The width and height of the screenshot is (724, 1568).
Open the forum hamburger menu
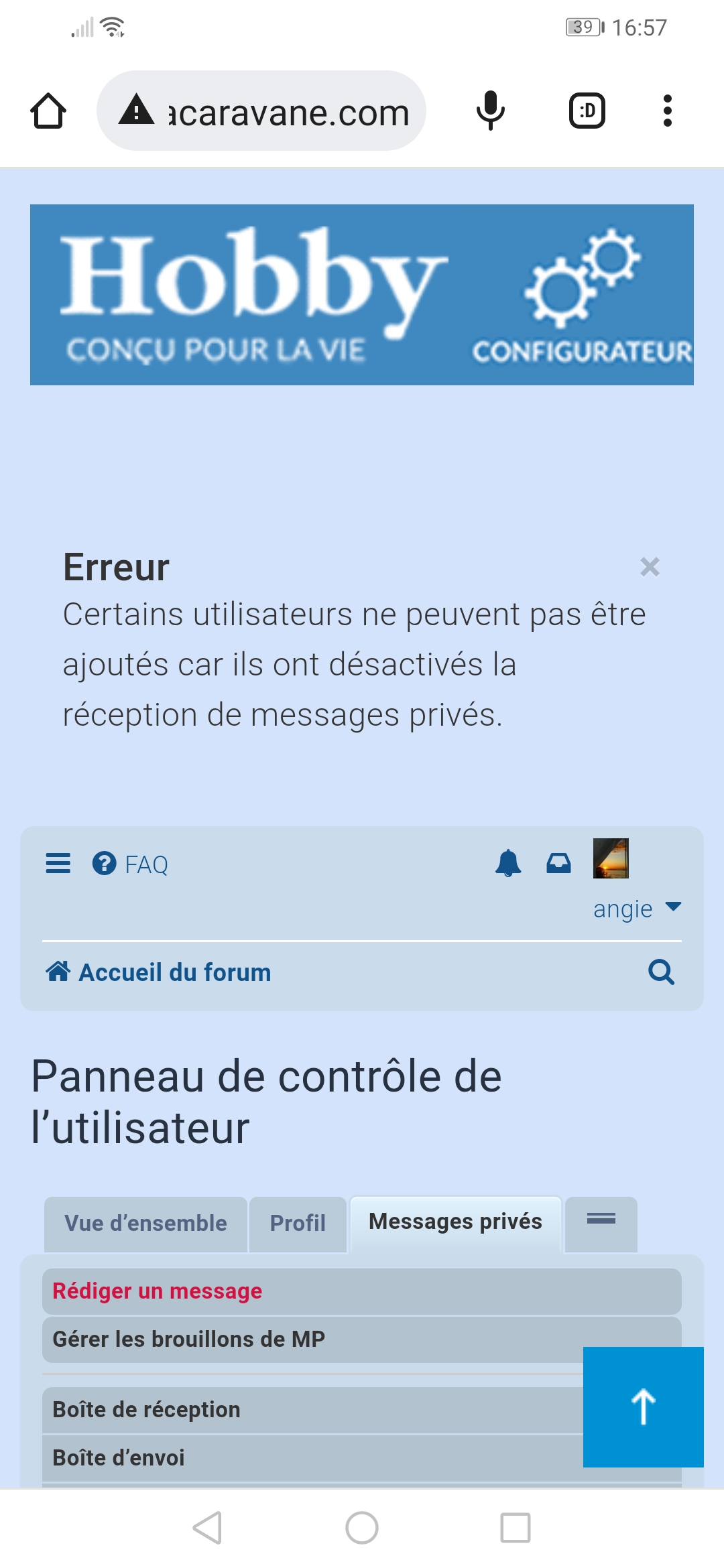tap(58, 864)
